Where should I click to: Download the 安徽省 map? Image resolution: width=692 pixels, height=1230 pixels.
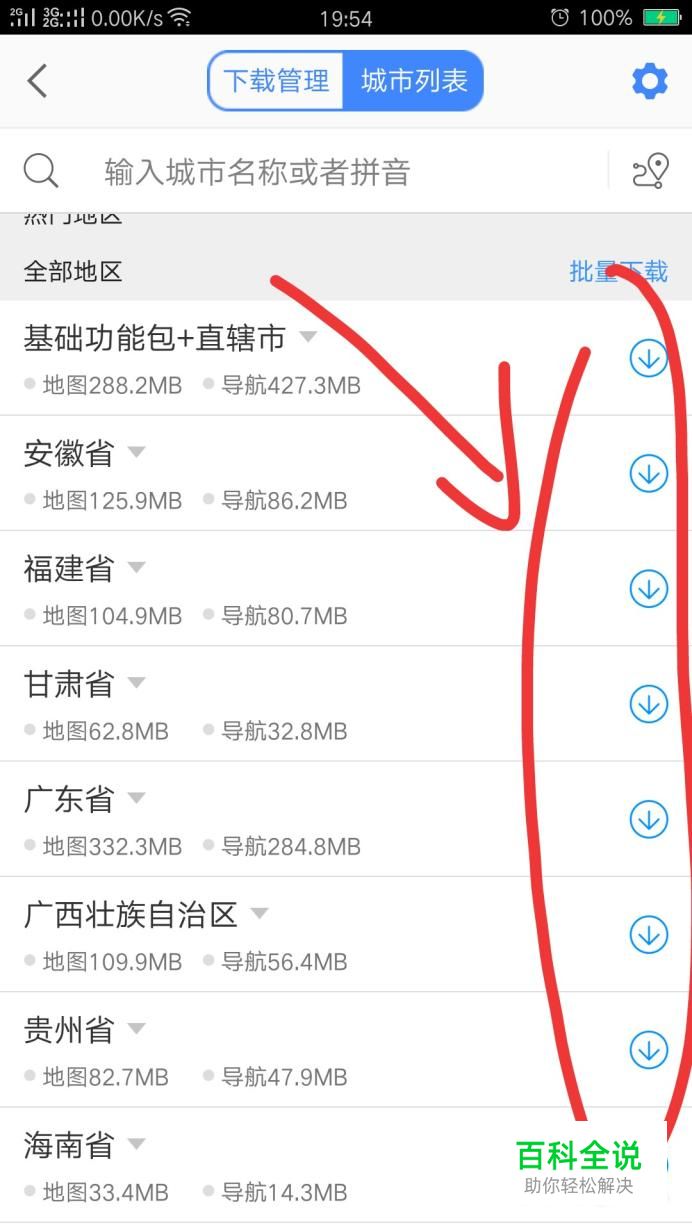pyautogui.click(x=648, y=473)
